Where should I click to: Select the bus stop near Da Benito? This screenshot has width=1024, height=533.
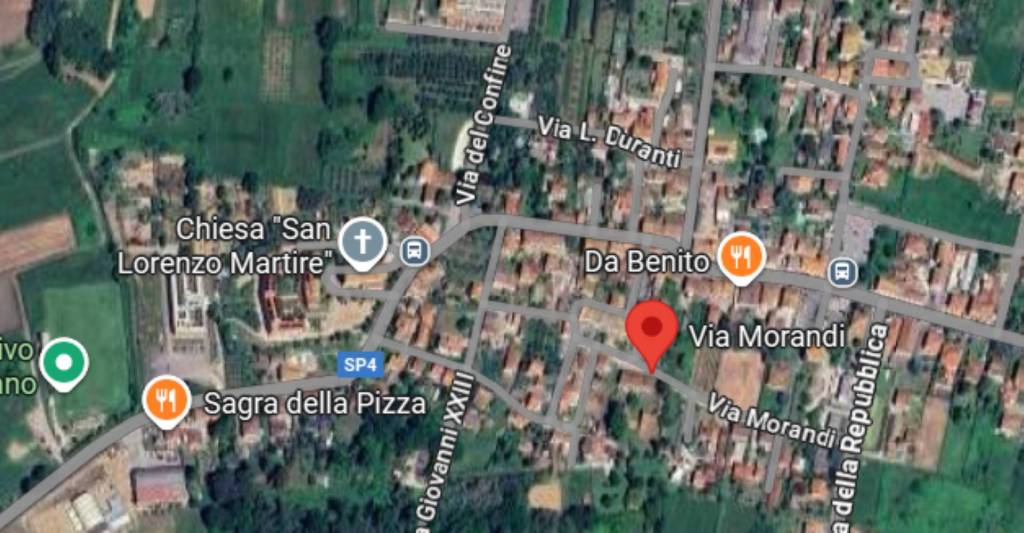tap(843, 270)
